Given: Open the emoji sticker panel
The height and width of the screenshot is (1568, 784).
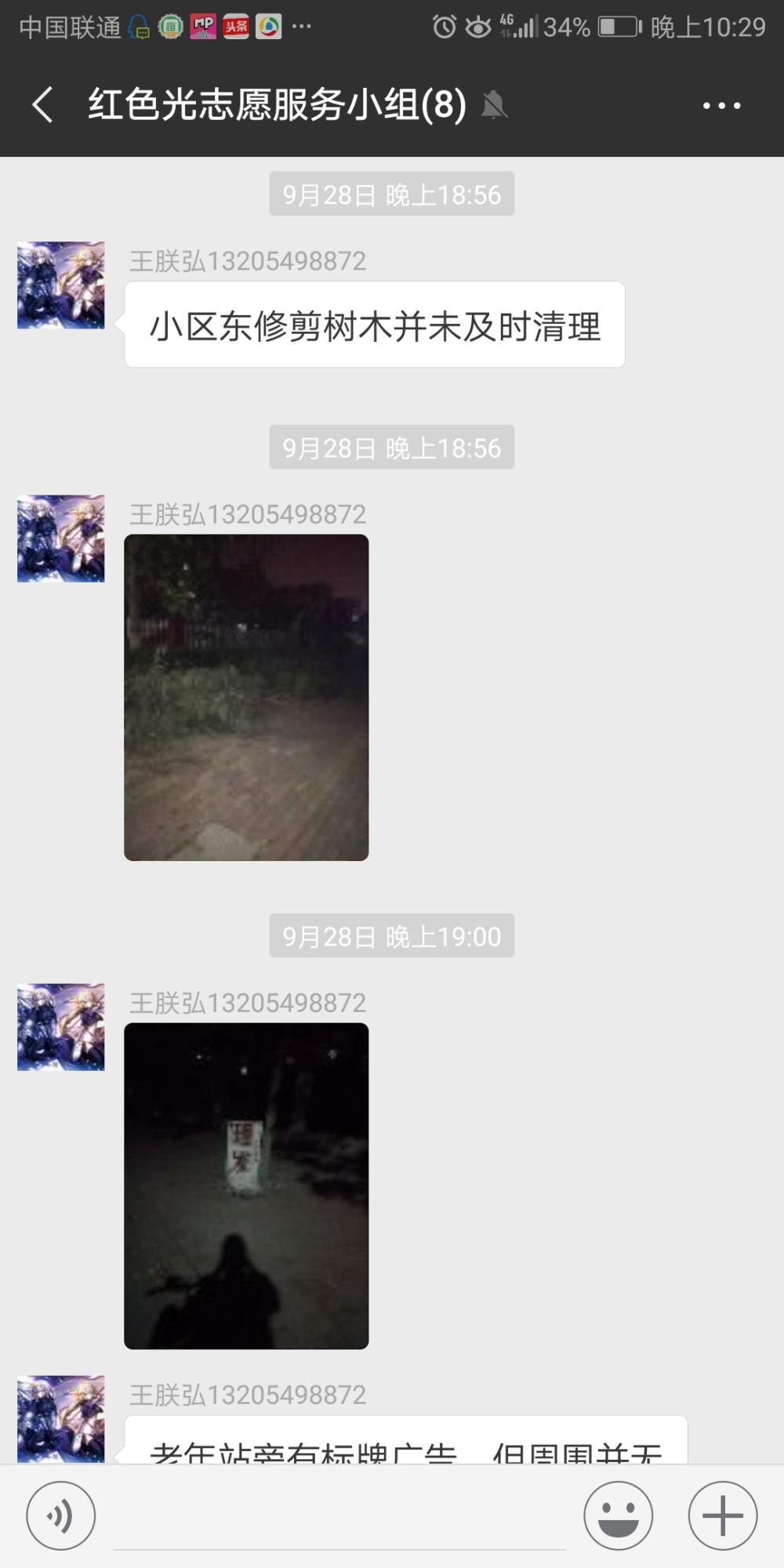Looking at the screenshot, I should pyautogui.click(x=618, y=1515).
